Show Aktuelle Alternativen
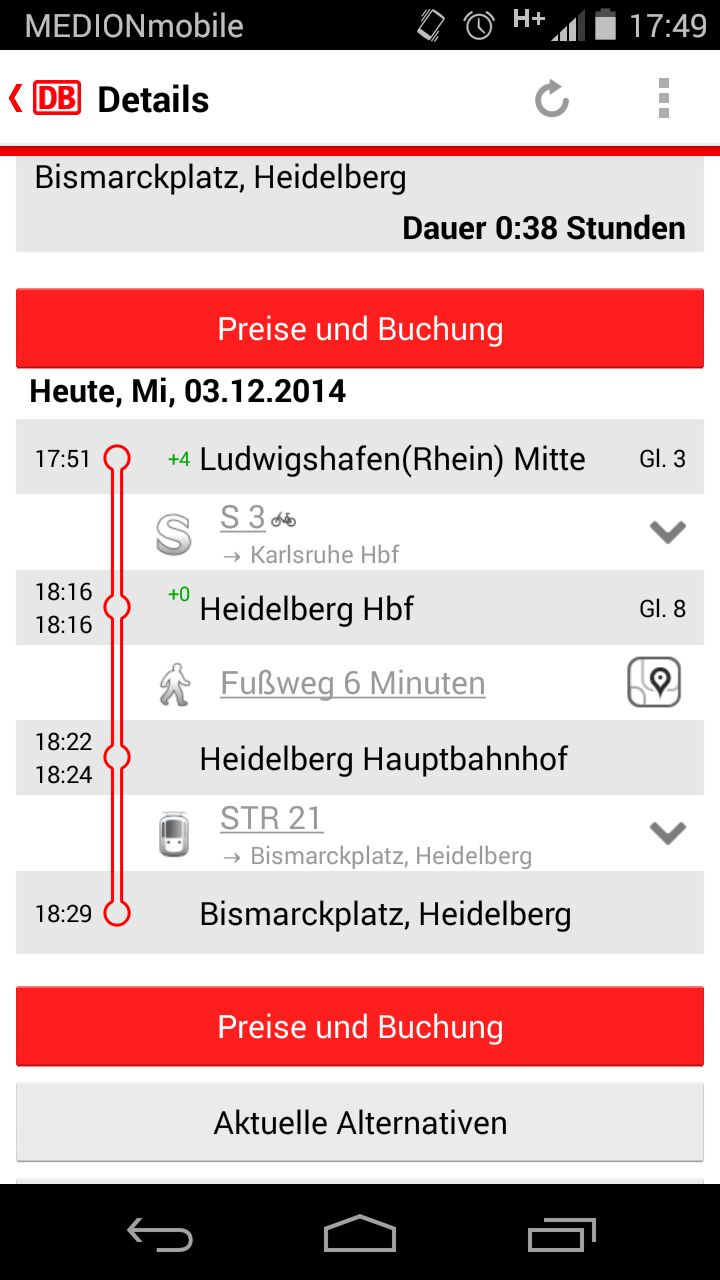The width and height of the screenshot is (720, 1280). point(360,1122)
